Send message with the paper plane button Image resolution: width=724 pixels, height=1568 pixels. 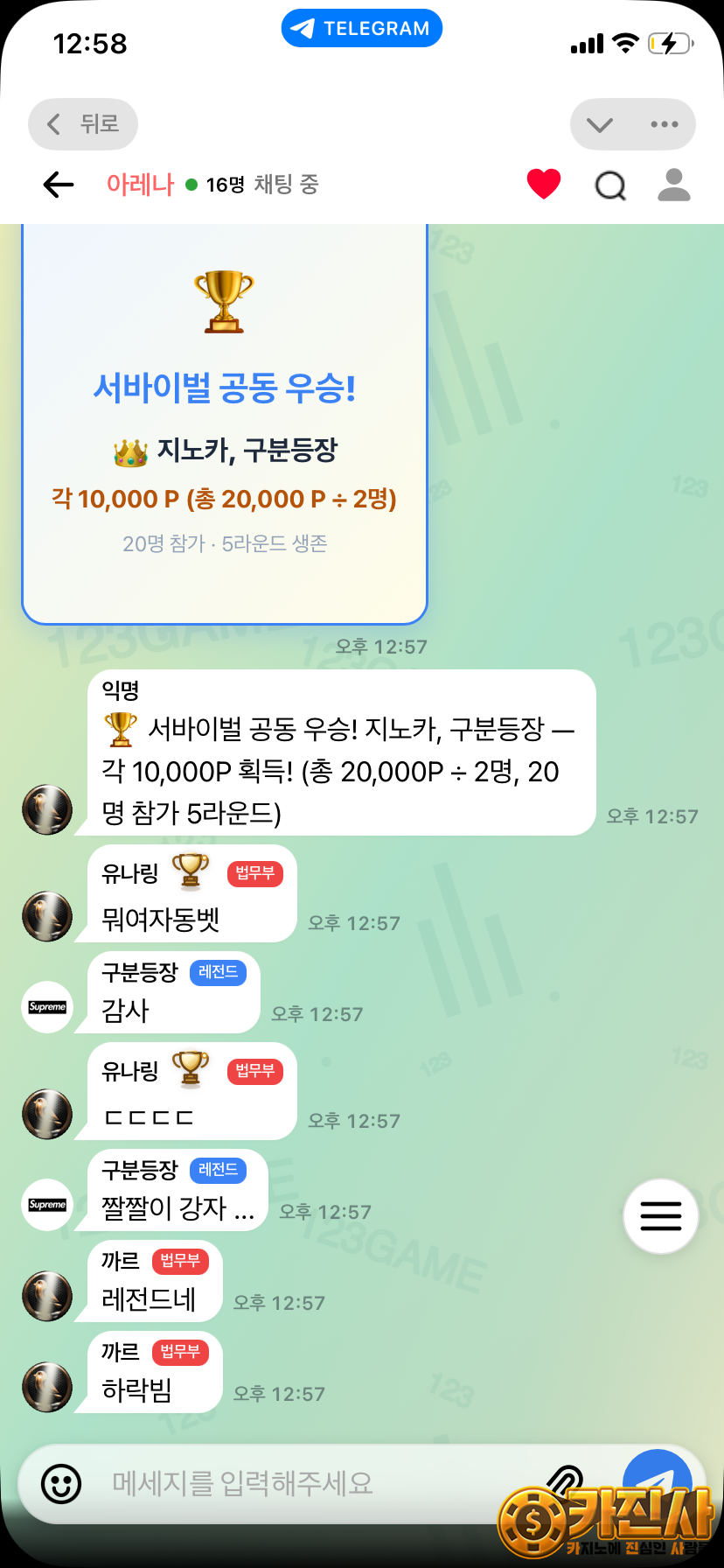pyautogui.click(x=658, y=1479)
